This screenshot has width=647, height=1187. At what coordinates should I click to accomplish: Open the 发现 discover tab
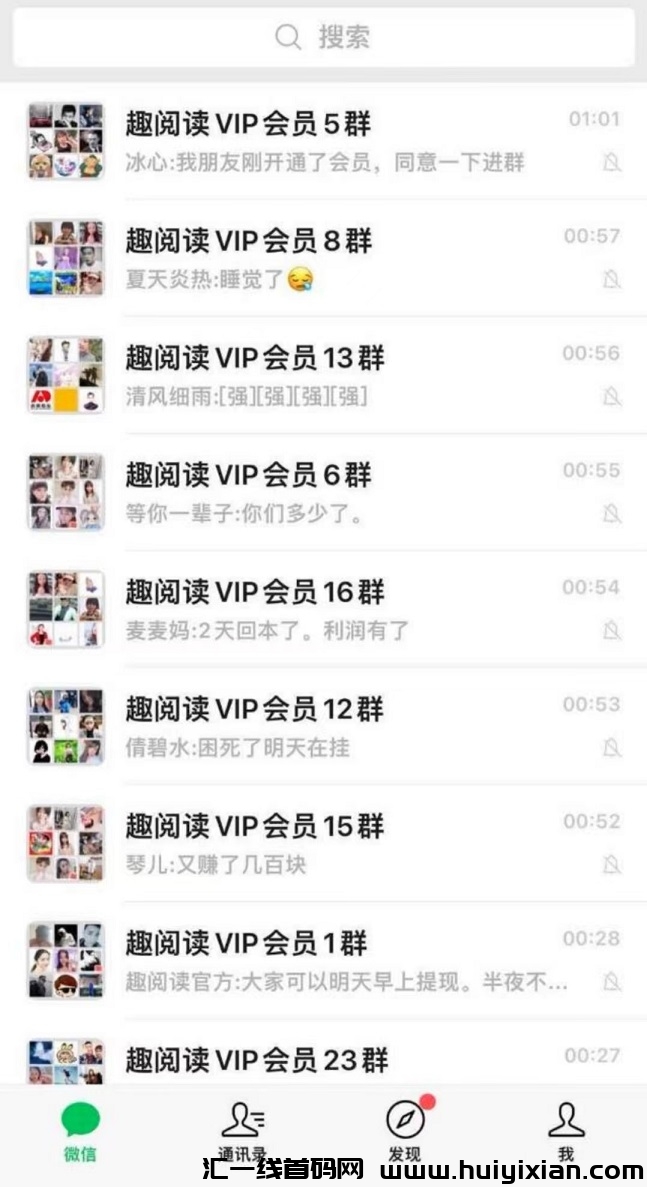(405, 1130)
